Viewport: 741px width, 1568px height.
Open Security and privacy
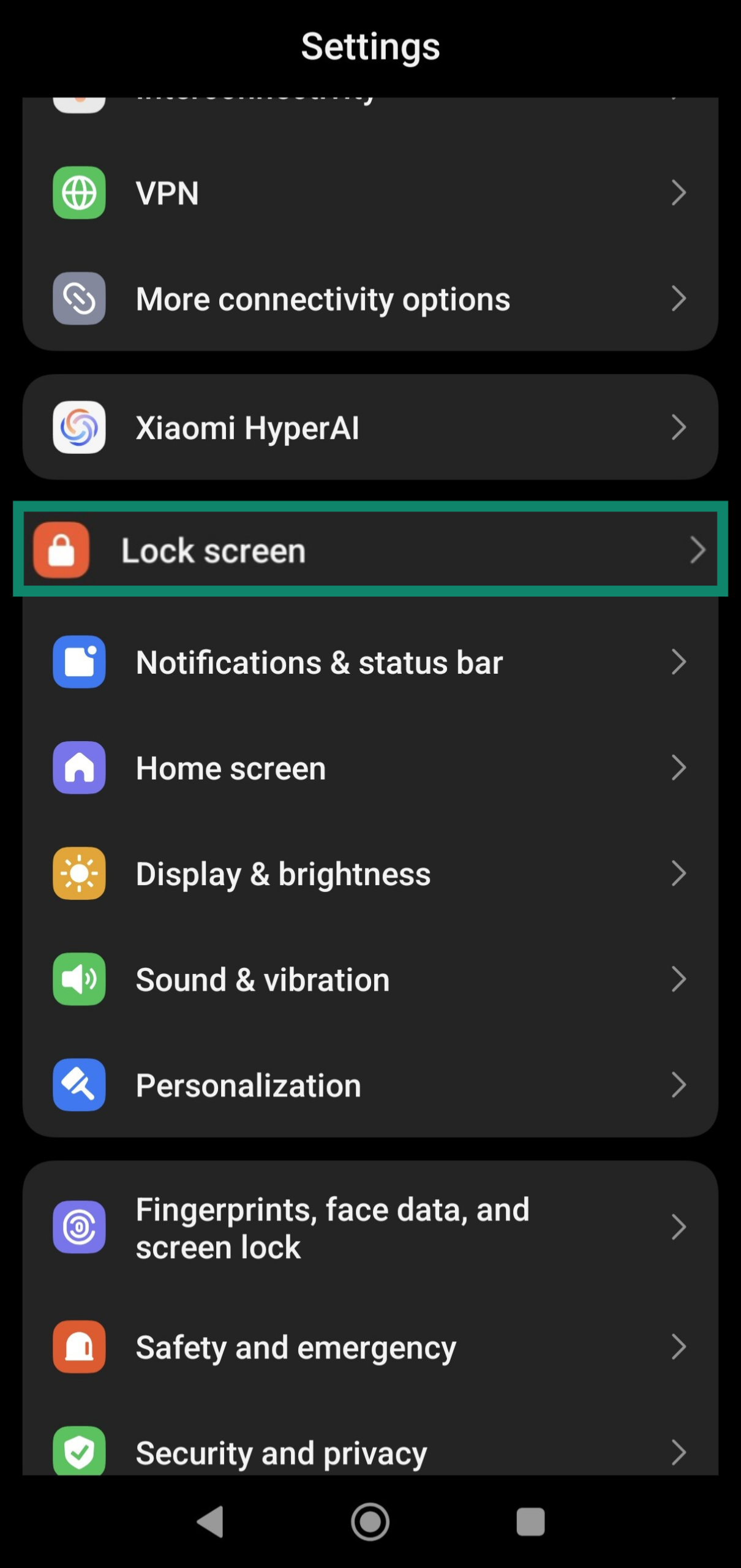[370, 1452]
